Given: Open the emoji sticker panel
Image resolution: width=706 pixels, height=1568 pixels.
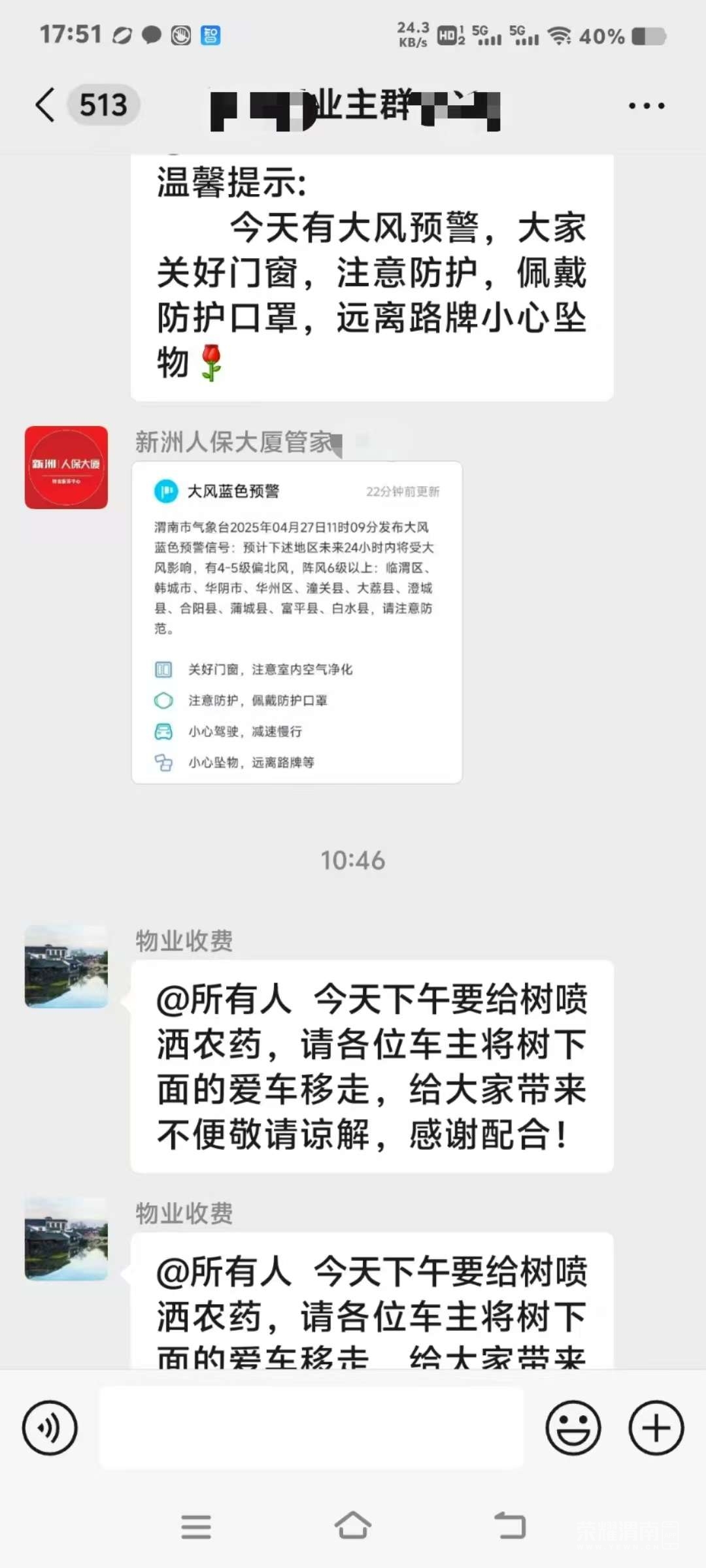Looking at the screenshot, I should coord(573,1428).
